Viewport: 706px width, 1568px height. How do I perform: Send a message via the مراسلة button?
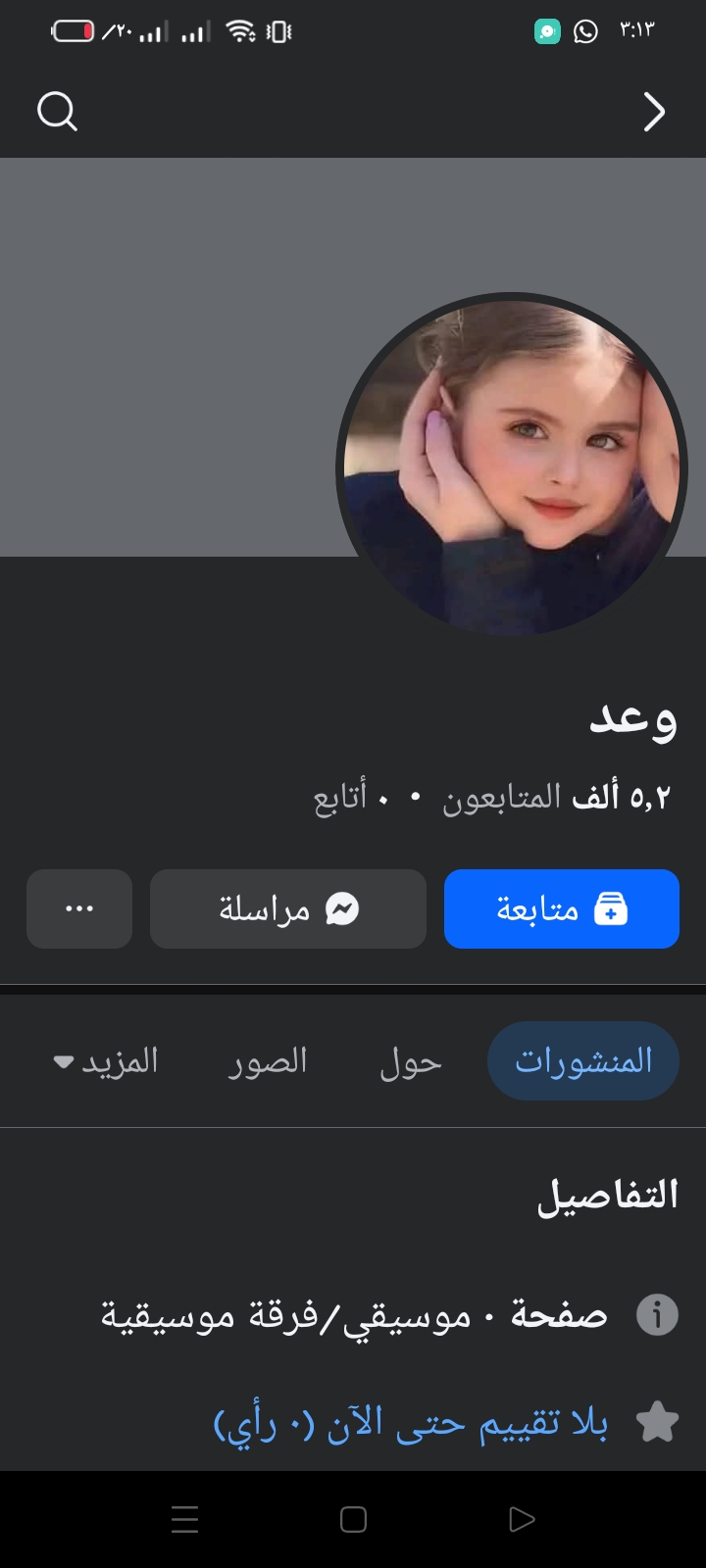tap(288, 908)
